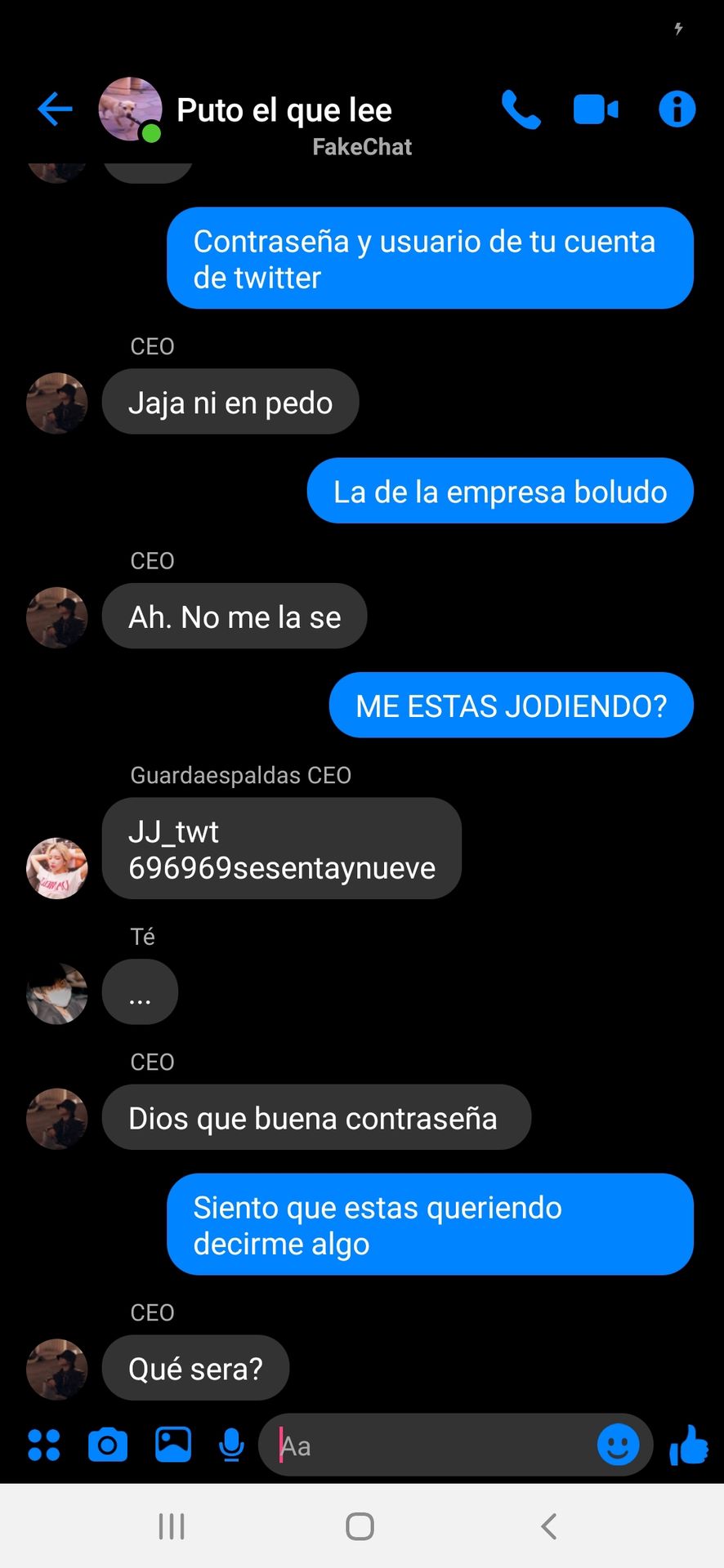Viewport: 724px width, 1568px height.
Task: Open the photo gallery picker
Action: (x=173, y=1445)
